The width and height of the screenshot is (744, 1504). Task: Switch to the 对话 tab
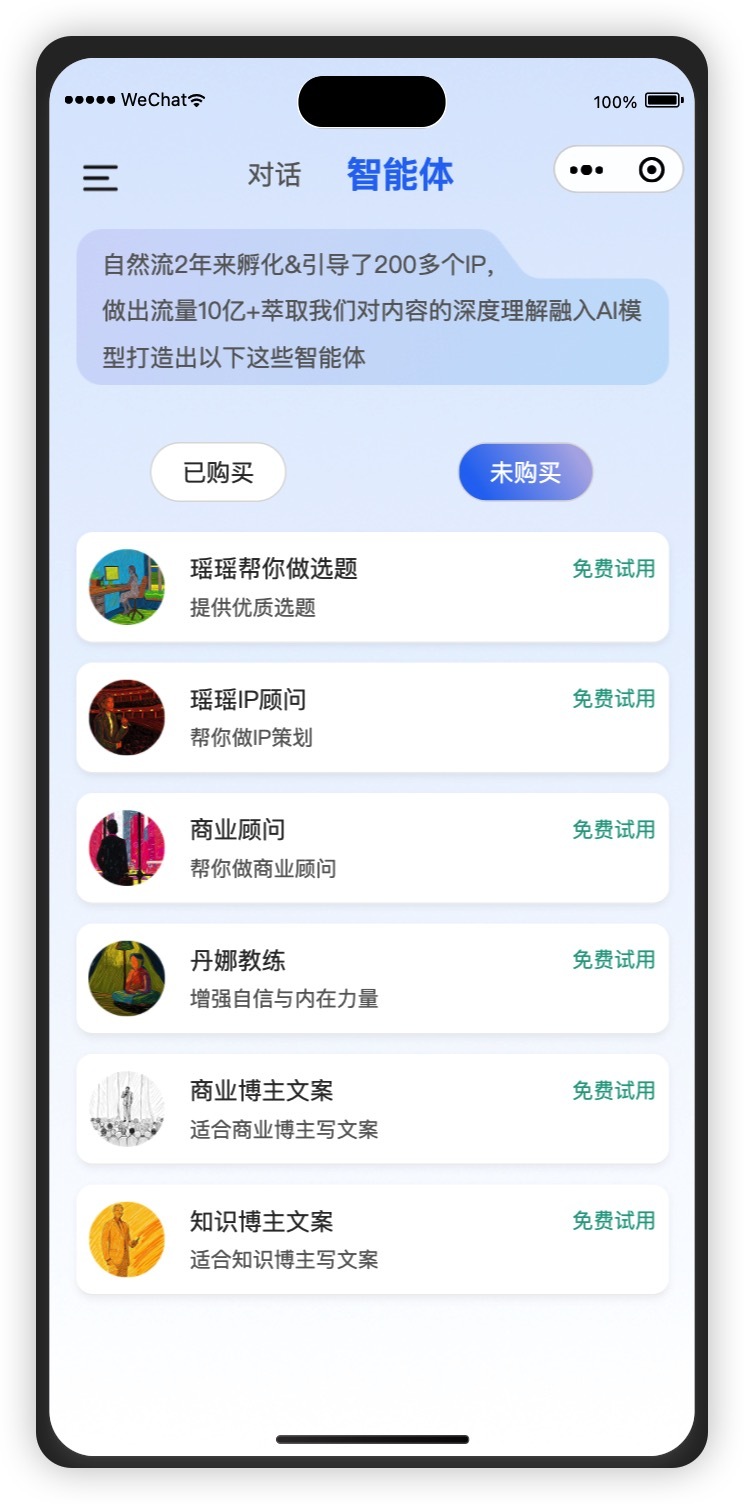[274, 175]
